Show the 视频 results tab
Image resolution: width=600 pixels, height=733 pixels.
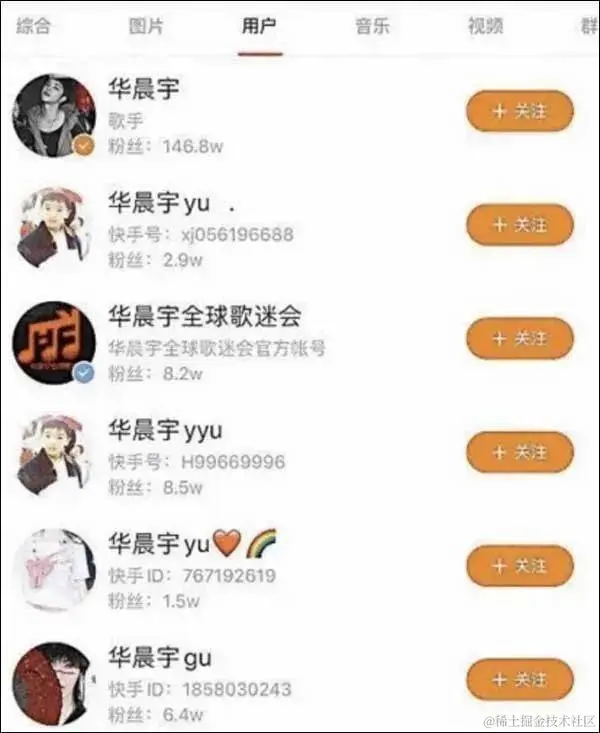pos(485,26)
